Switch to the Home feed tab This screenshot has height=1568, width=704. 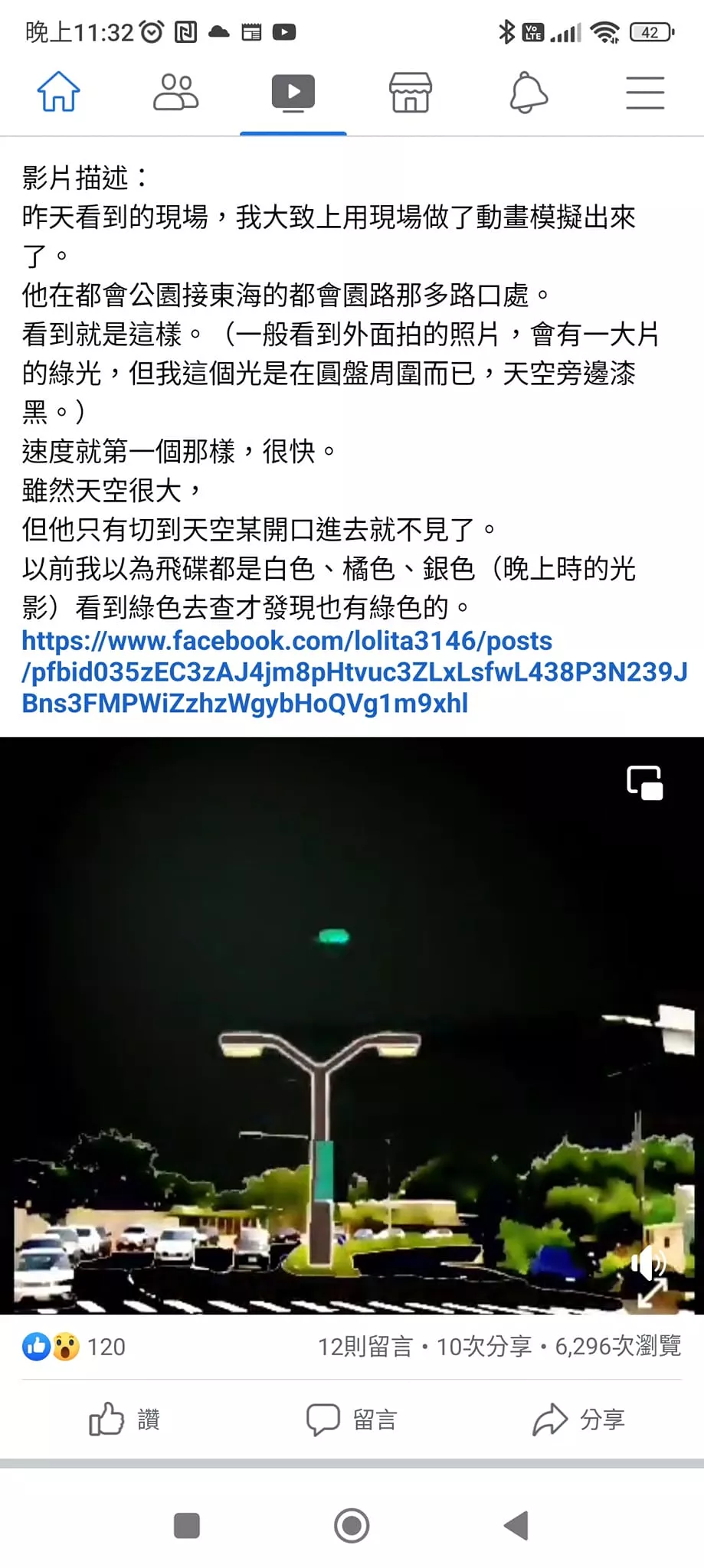click(58, 93)
